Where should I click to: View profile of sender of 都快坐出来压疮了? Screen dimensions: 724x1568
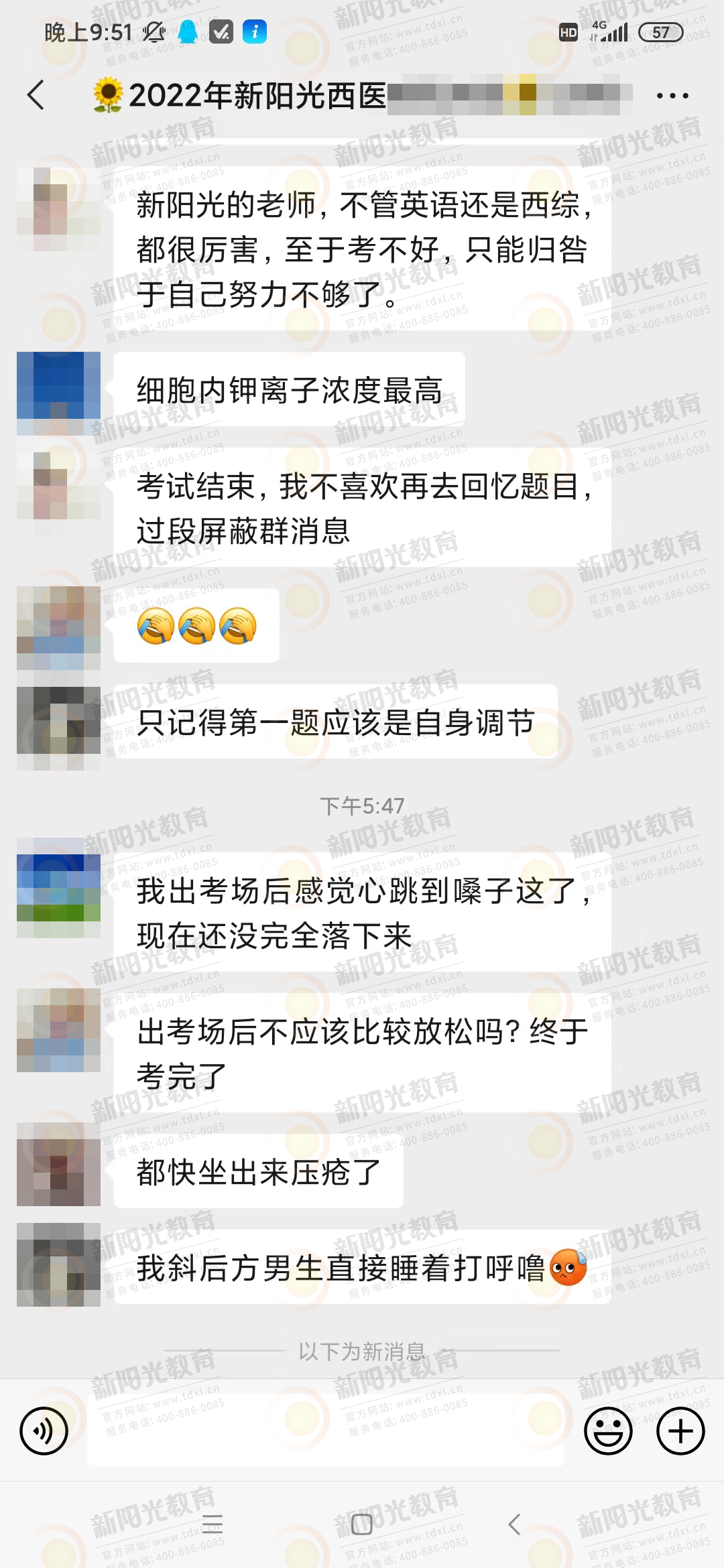pos(58,1164)
